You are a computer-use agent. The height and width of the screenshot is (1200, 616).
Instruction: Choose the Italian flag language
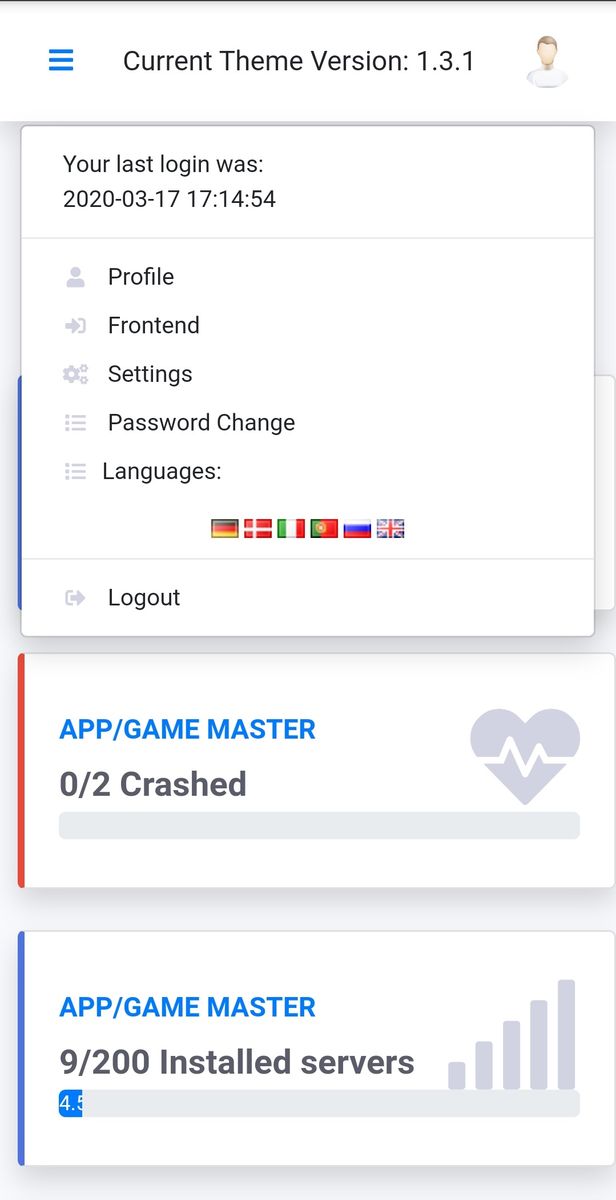pos(291,529)
